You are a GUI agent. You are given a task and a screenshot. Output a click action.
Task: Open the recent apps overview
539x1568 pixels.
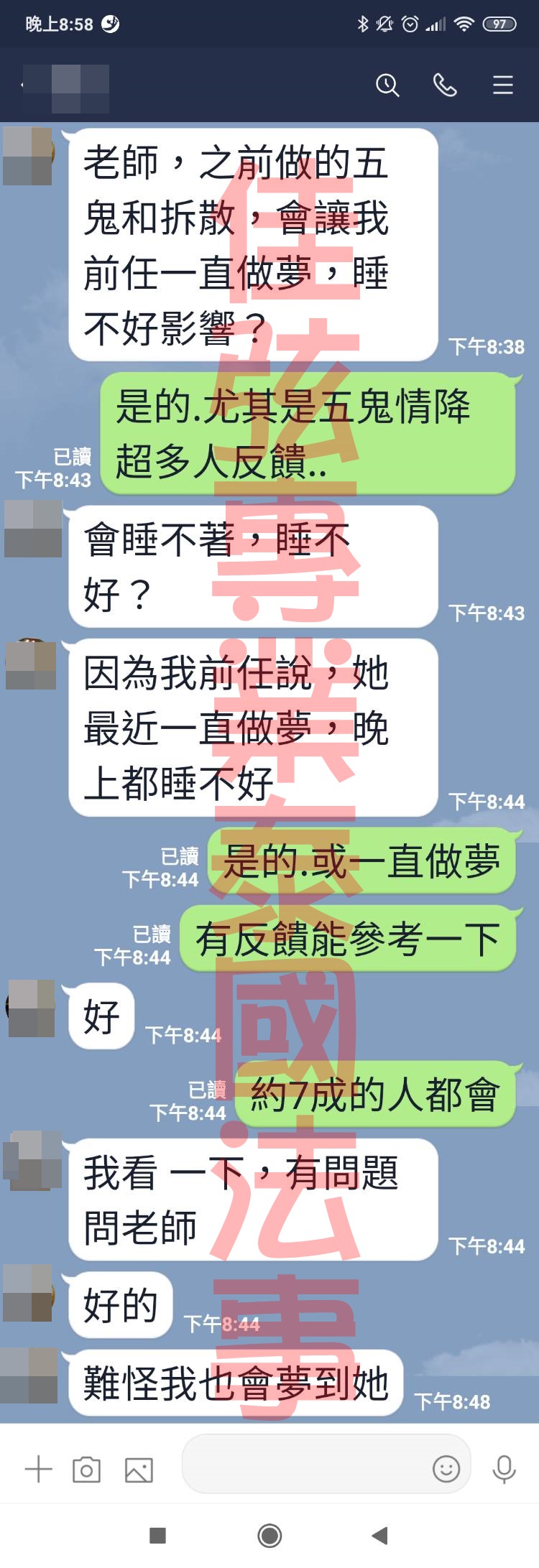(x=158, y=1536)
